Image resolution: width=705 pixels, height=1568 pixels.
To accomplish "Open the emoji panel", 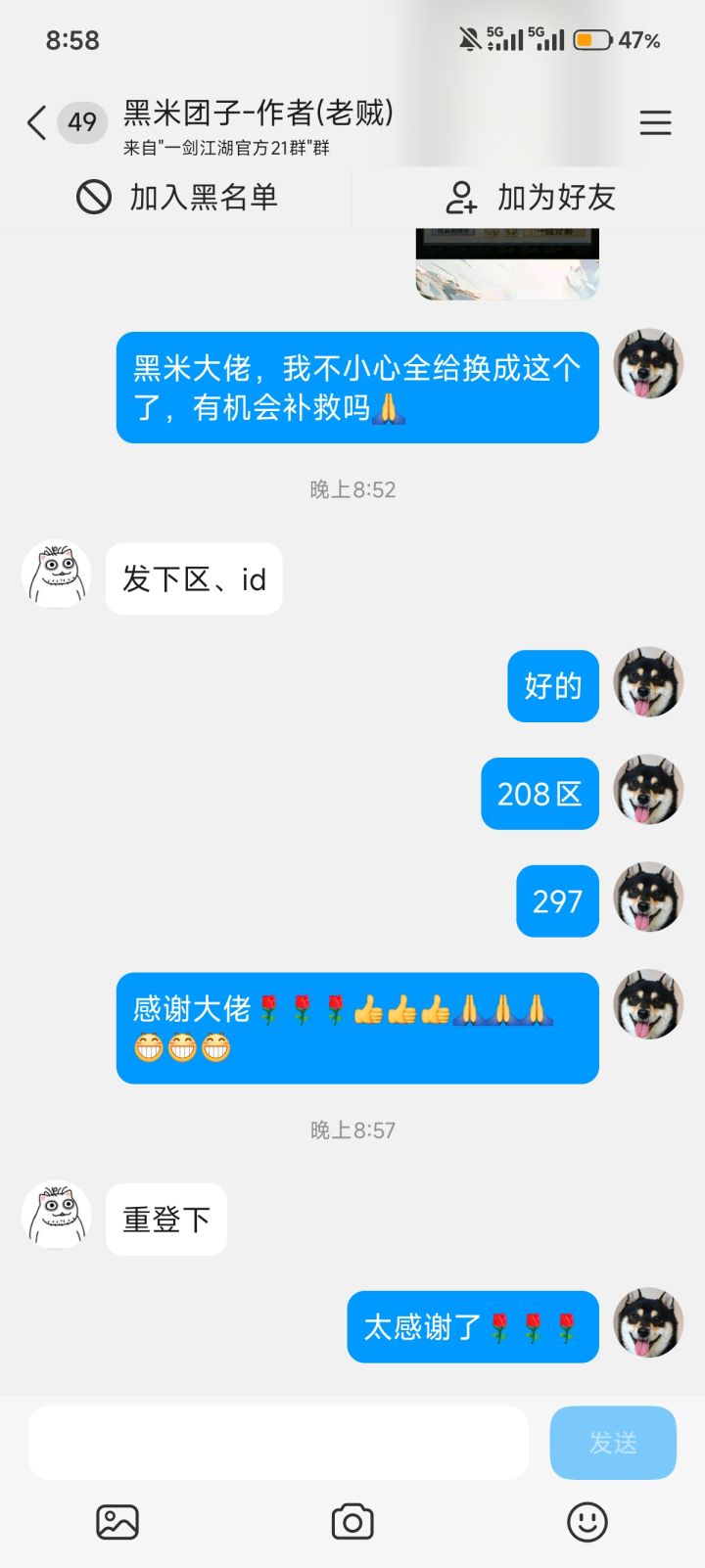I will tap(587, 1522).
